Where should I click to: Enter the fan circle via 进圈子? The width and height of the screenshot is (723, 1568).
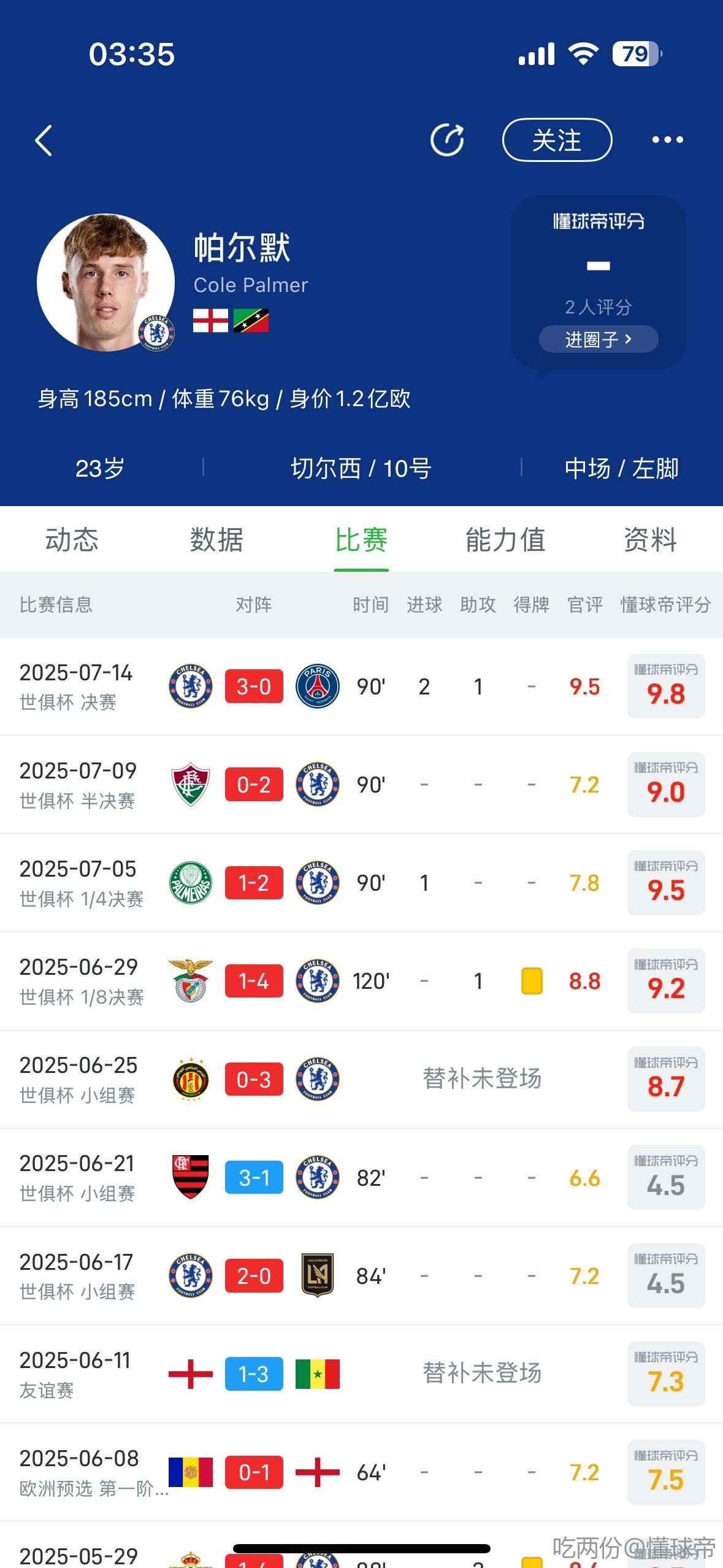click(x=599, y=339)
